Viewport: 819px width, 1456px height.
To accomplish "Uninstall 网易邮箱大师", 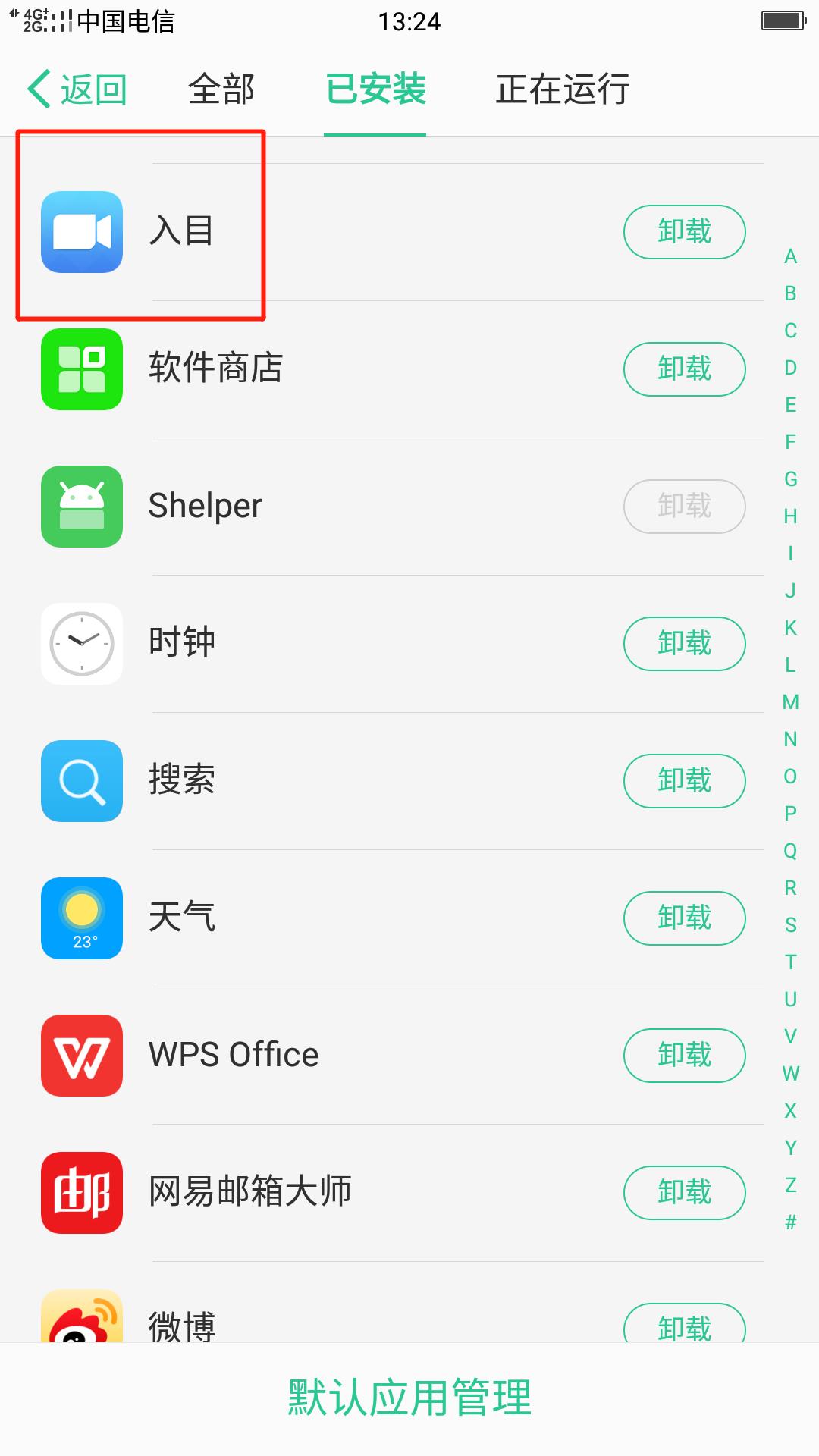I will tap(685, 1193).
